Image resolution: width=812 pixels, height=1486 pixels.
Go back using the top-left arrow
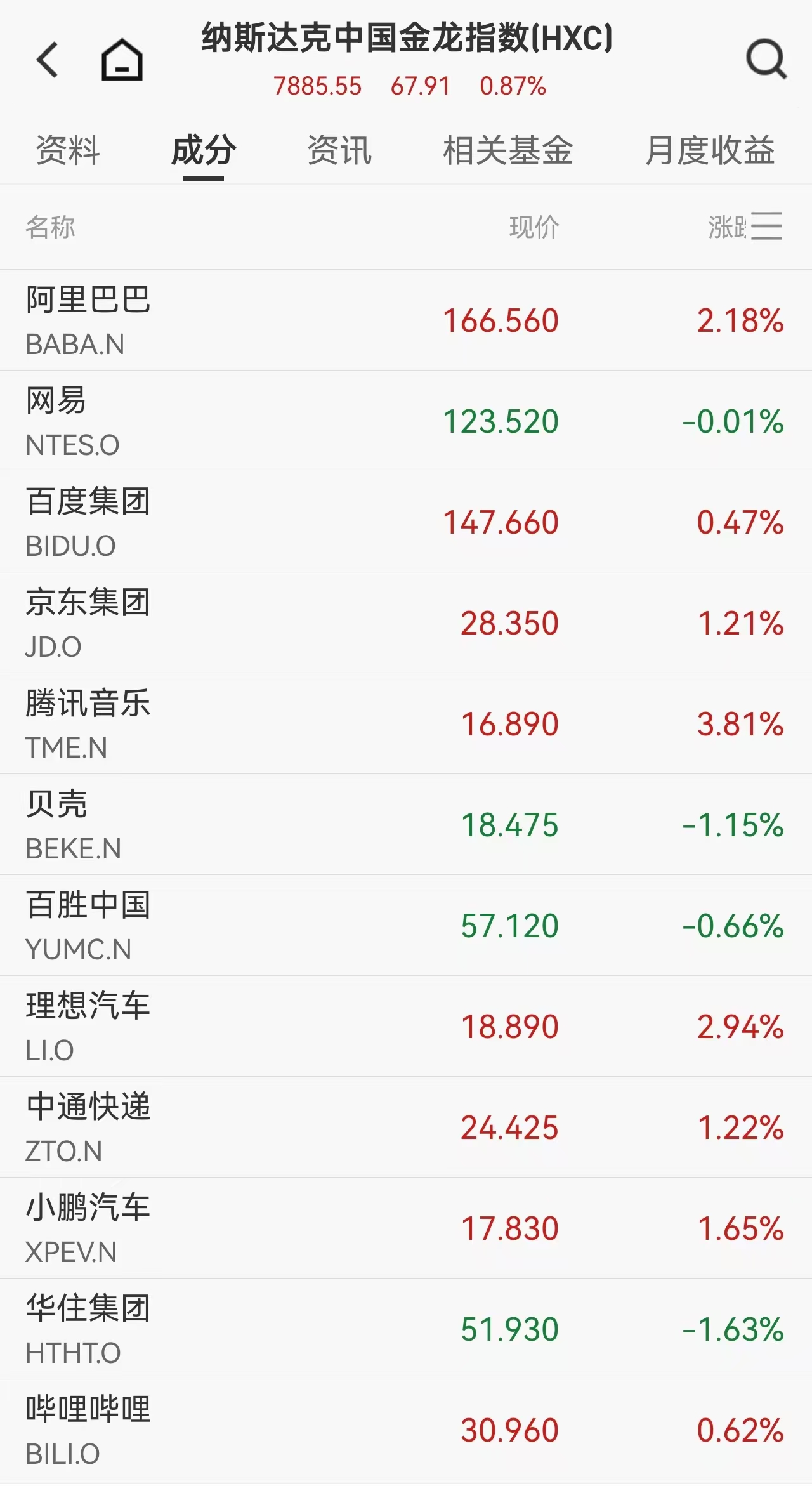tap(48, 60)
